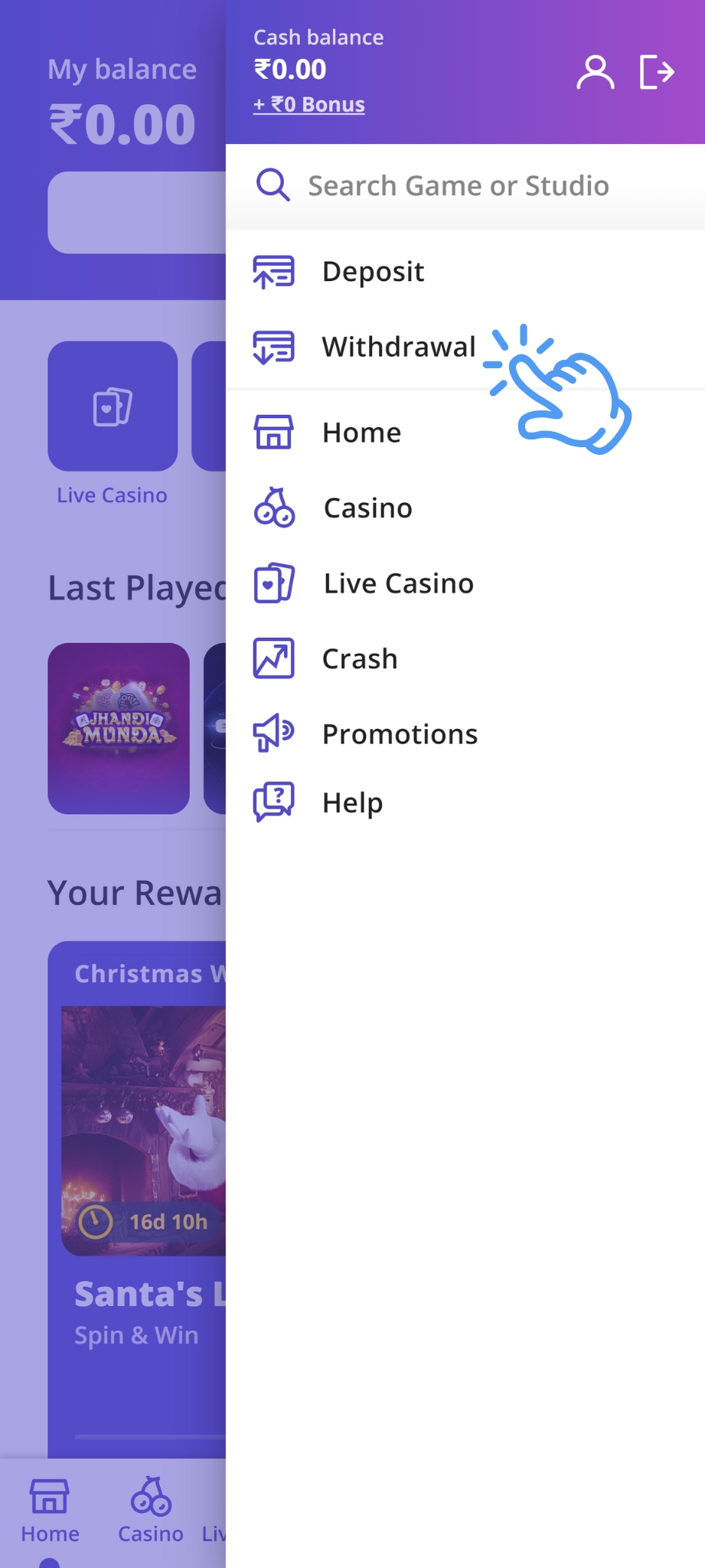Click the logout icon in the header

point(657,72)
